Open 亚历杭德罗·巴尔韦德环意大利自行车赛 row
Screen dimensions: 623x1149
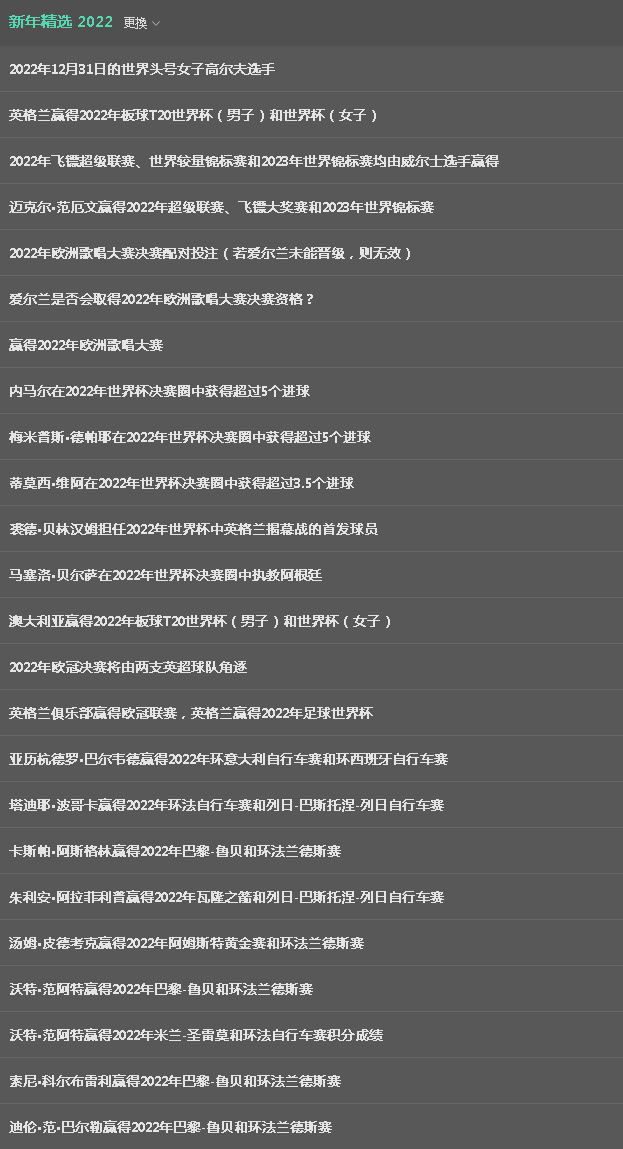pyautogui.click(x=312, y=759)
